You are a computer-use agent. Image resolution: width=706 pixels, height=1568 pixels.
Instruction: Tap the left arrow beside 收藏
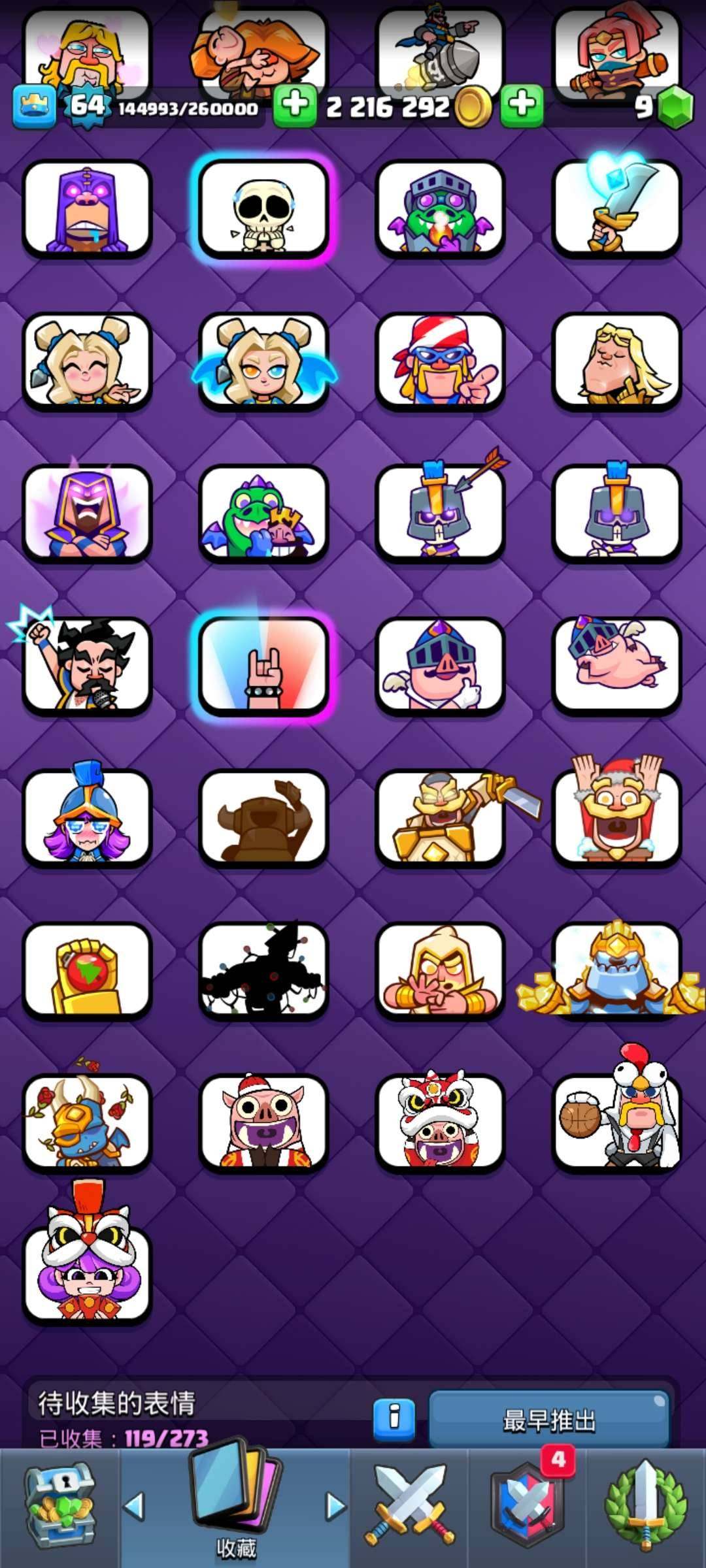click(x=135, y=1506)
